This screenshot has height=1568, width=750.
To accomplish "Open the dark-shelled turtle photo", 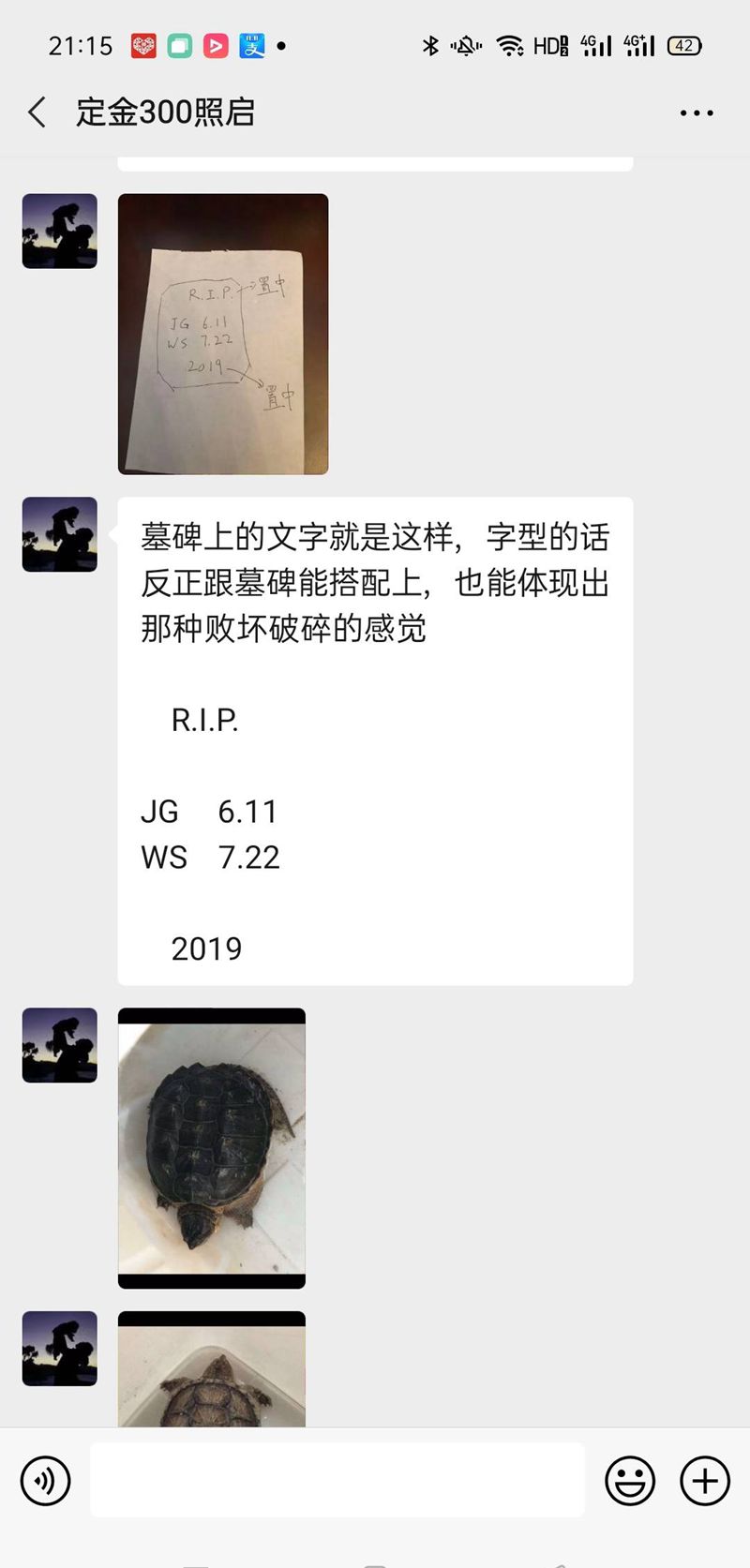I will (x=212, y=1148).
